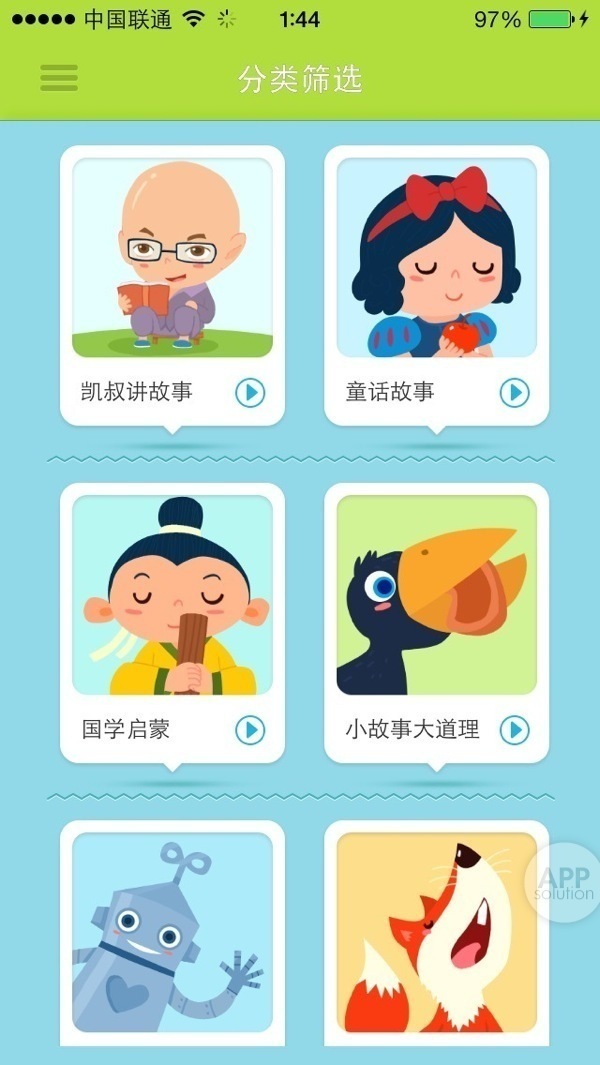Open the 童话故事 category card
The width and height of the screenshot is (600, 1065).
436,258
